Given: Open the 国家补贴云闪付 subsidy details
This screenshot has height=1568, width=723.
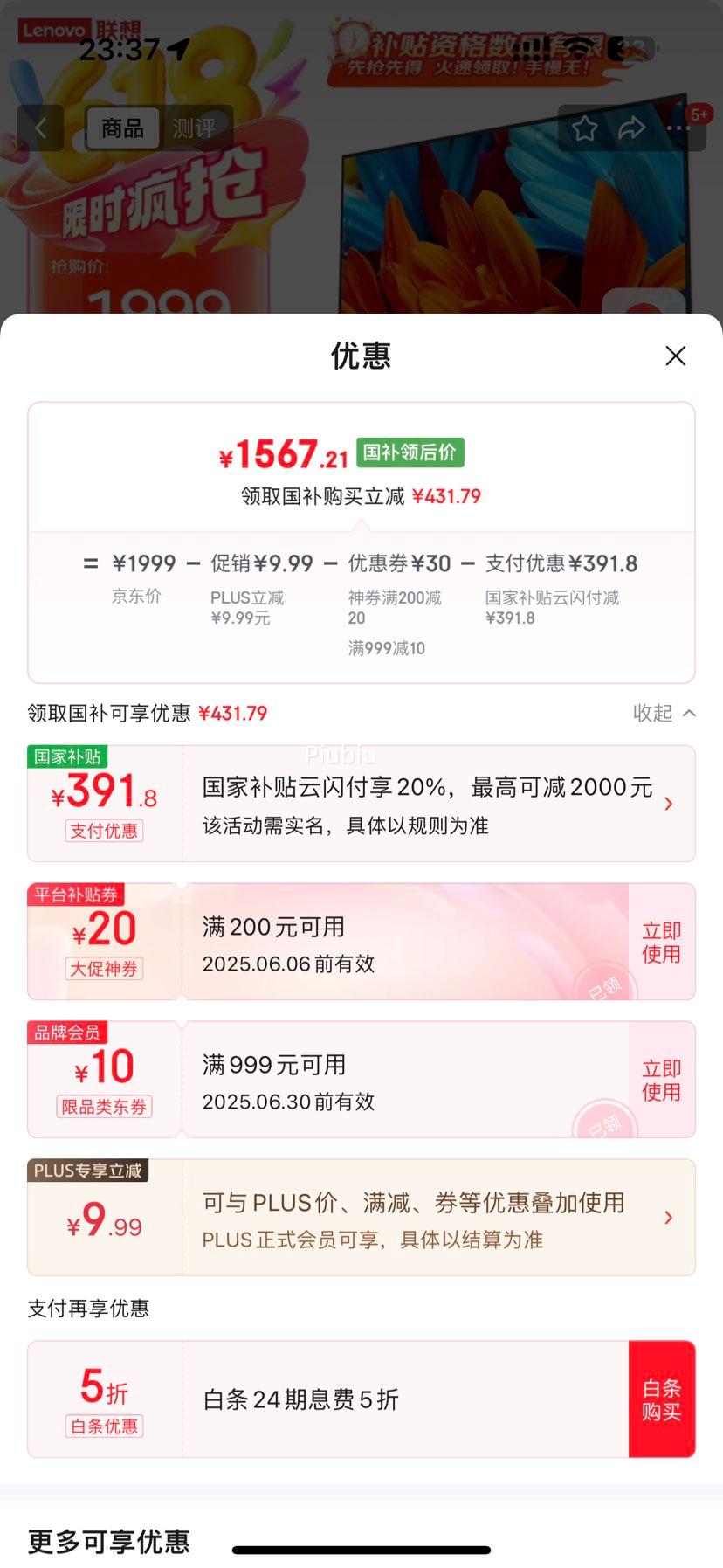Looking at the screenshot, I should coord(437,804).
